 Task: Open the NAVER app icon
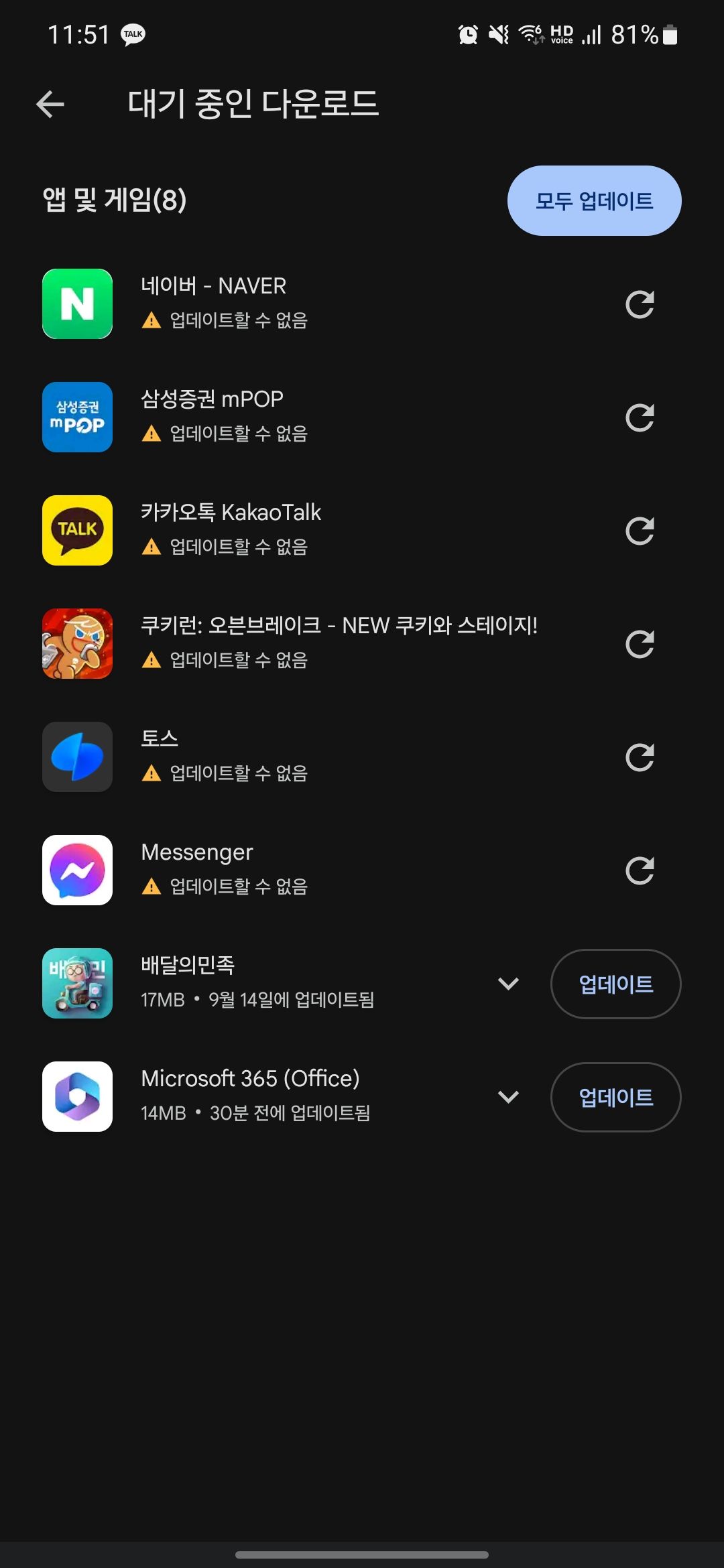[x=76, y=304]
